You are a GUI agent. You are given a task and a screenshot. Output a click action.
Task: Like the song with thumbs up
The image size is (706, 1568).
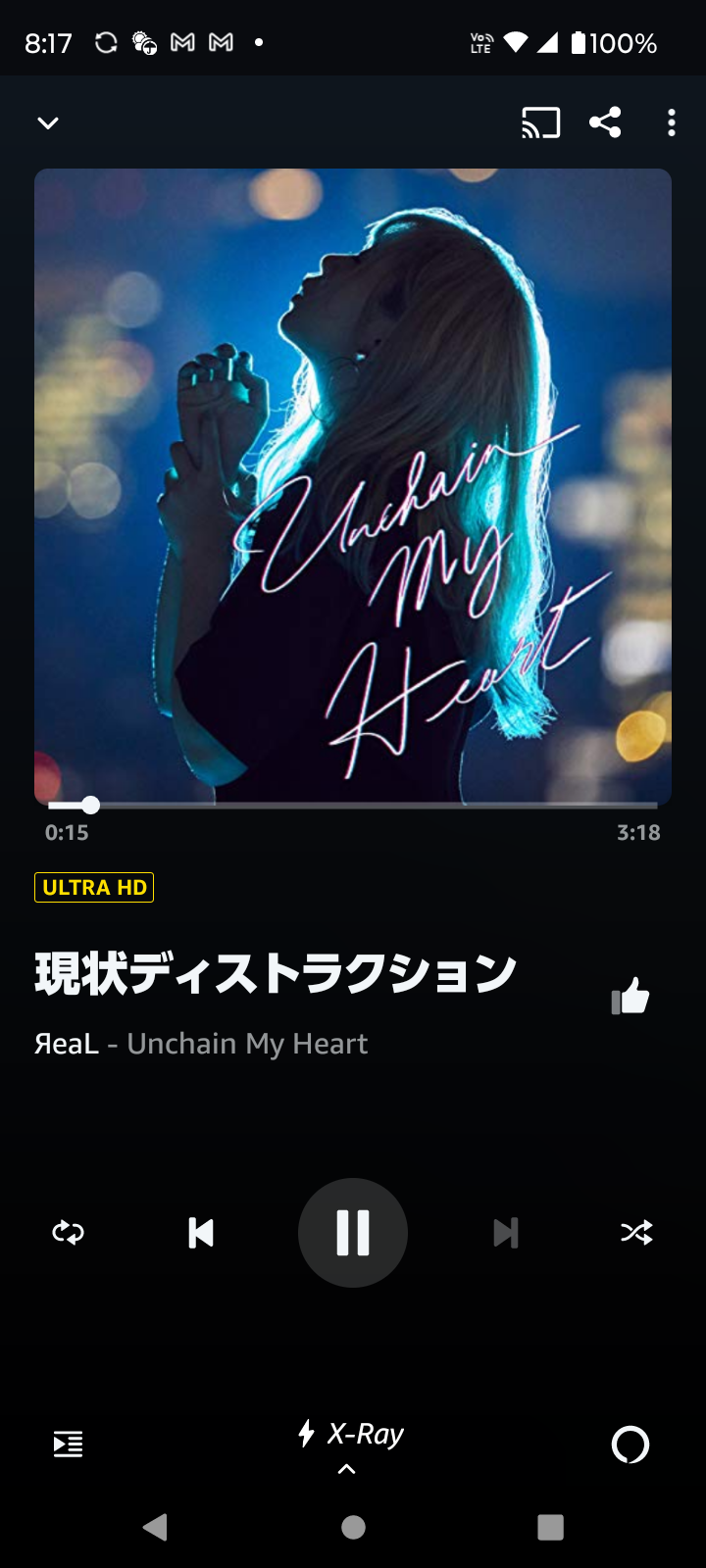coord(629,996)
